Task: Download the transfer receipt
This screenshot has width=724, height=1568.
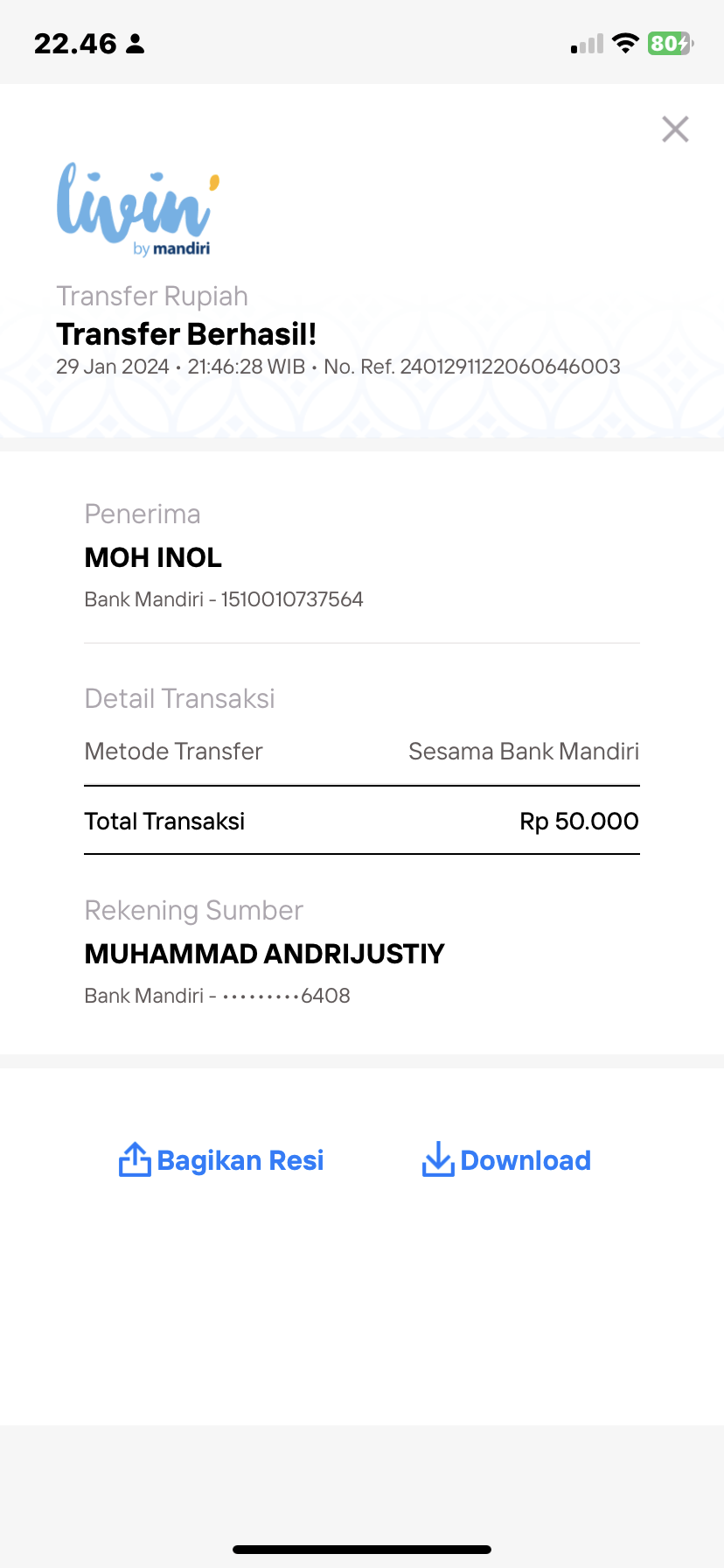Action: (506, 1160)
